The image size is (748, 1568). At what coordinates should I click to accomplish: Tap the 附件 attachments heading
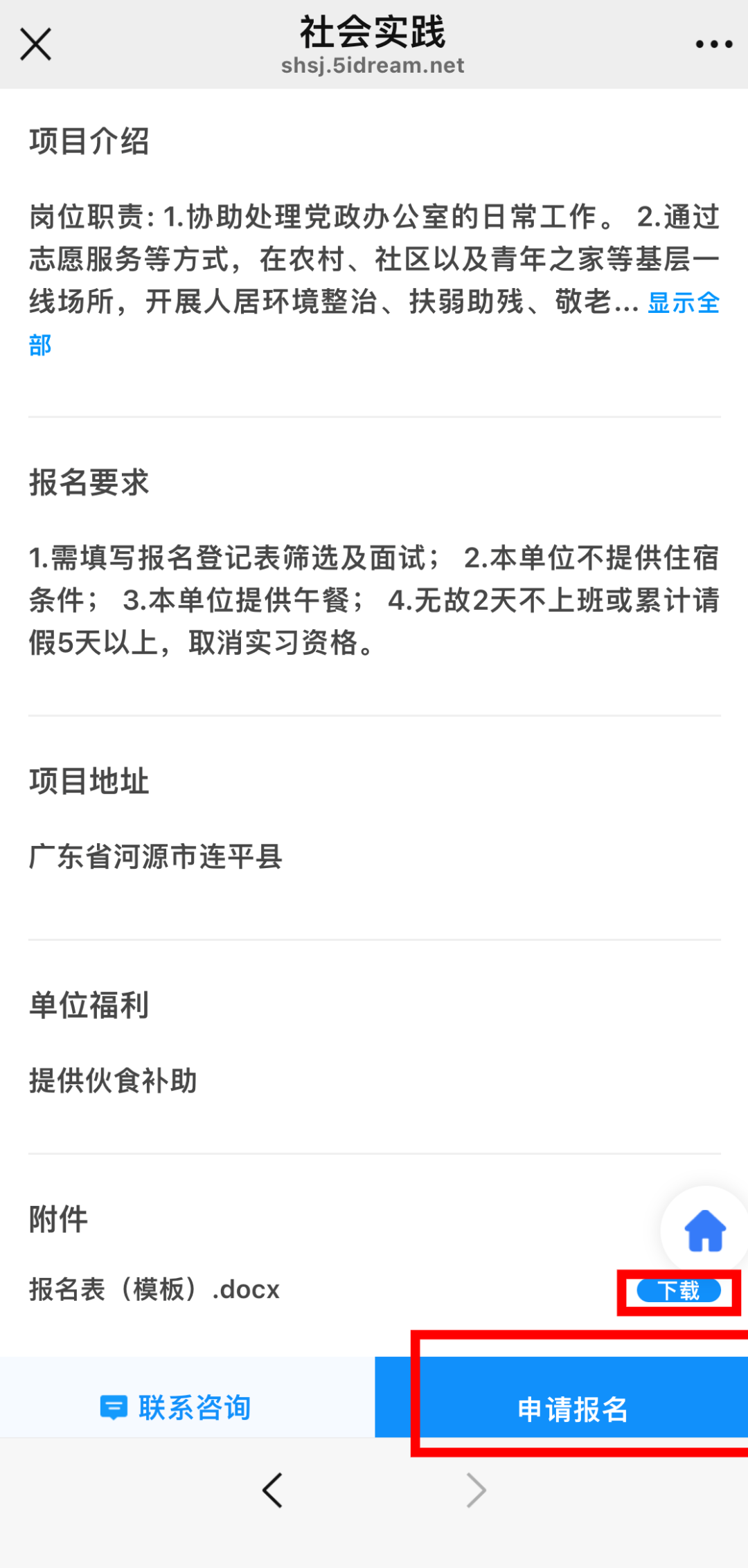click(x=58, y=1219)
